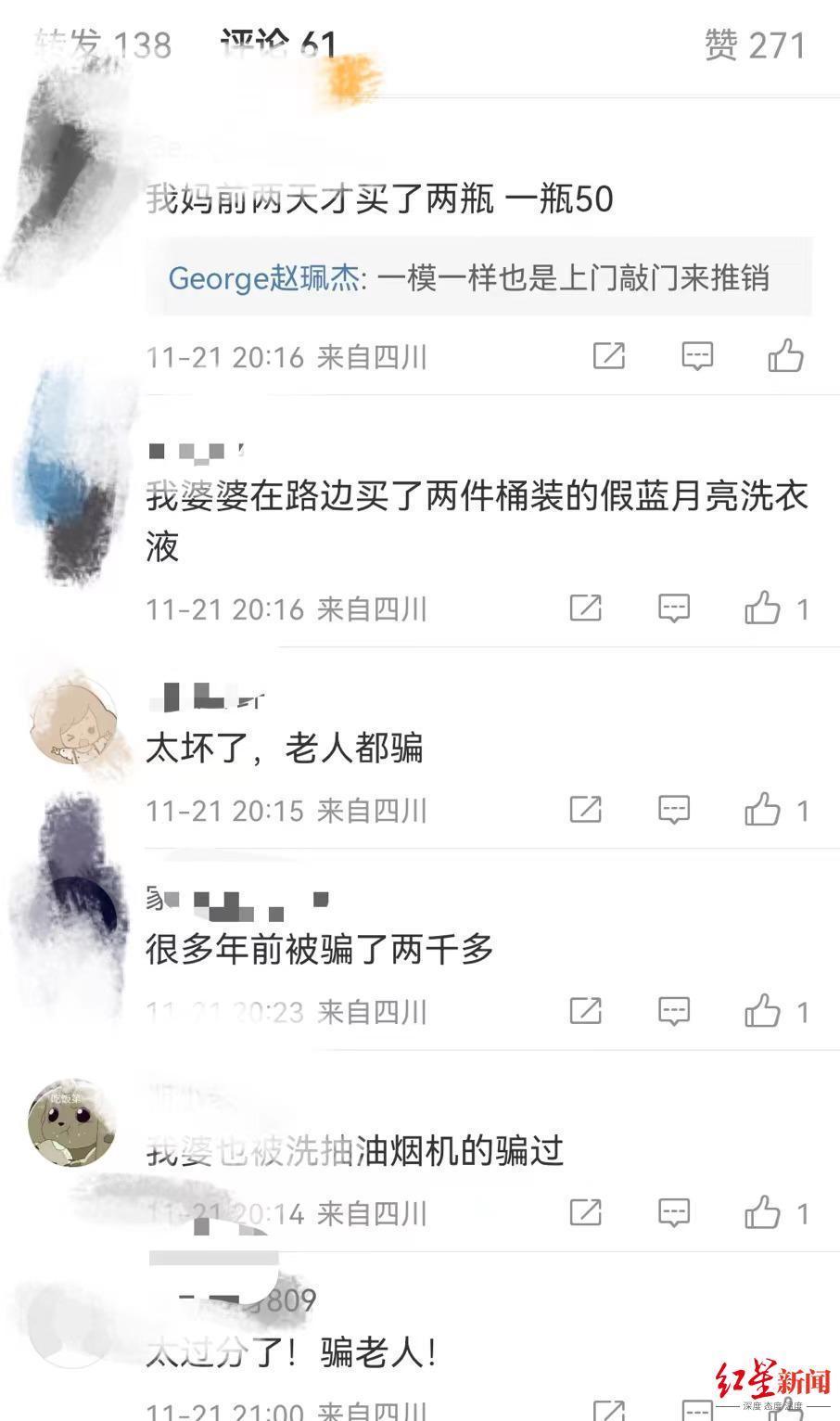The width and height of the screenshot is (840, 1421).
Task: Like the comment about 假蓝月亮洗衣液
Action: [x=763, y=608]
